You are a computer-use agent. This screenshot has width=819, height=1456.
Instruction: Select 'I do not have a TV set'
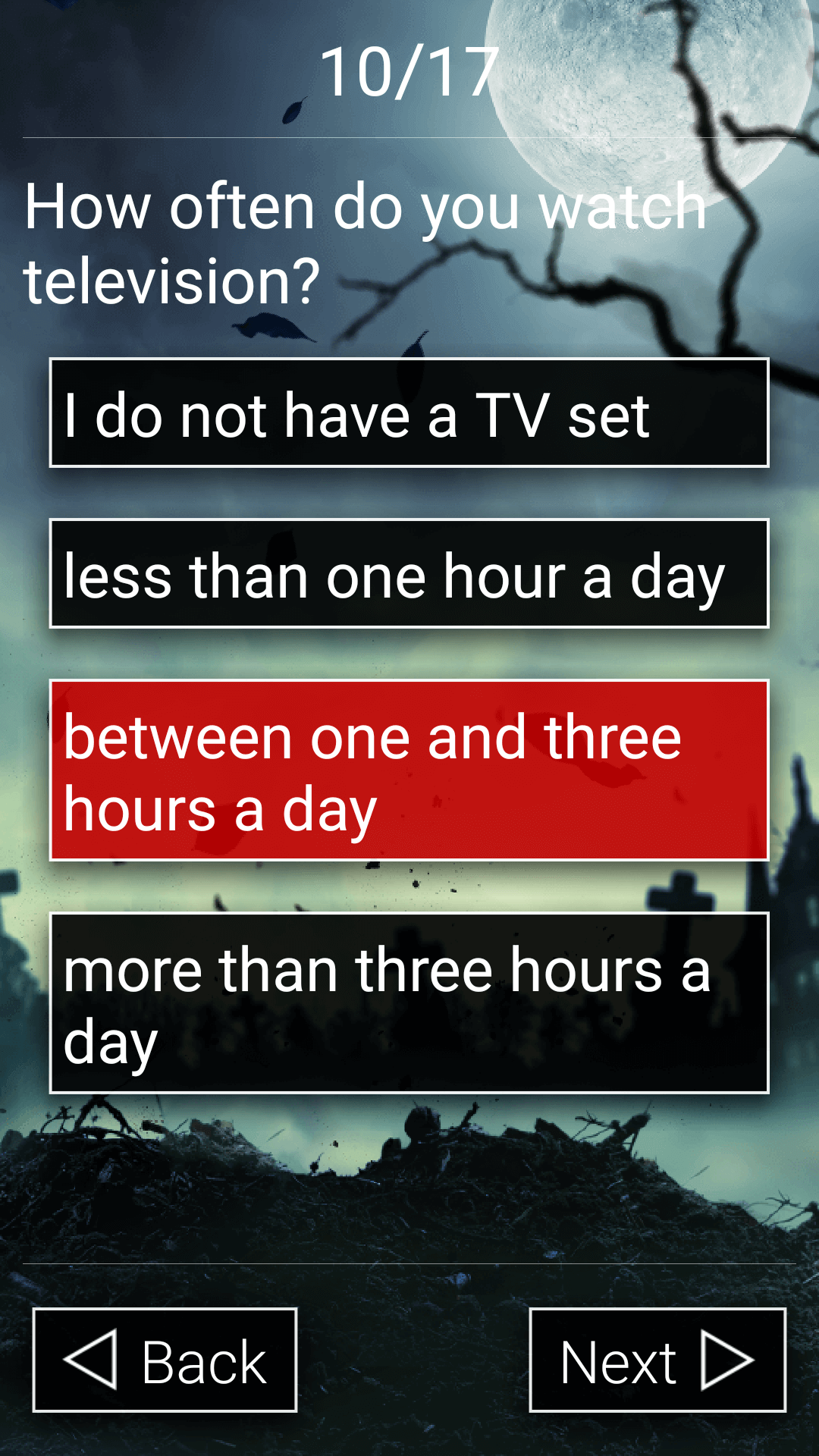point(409,413)
